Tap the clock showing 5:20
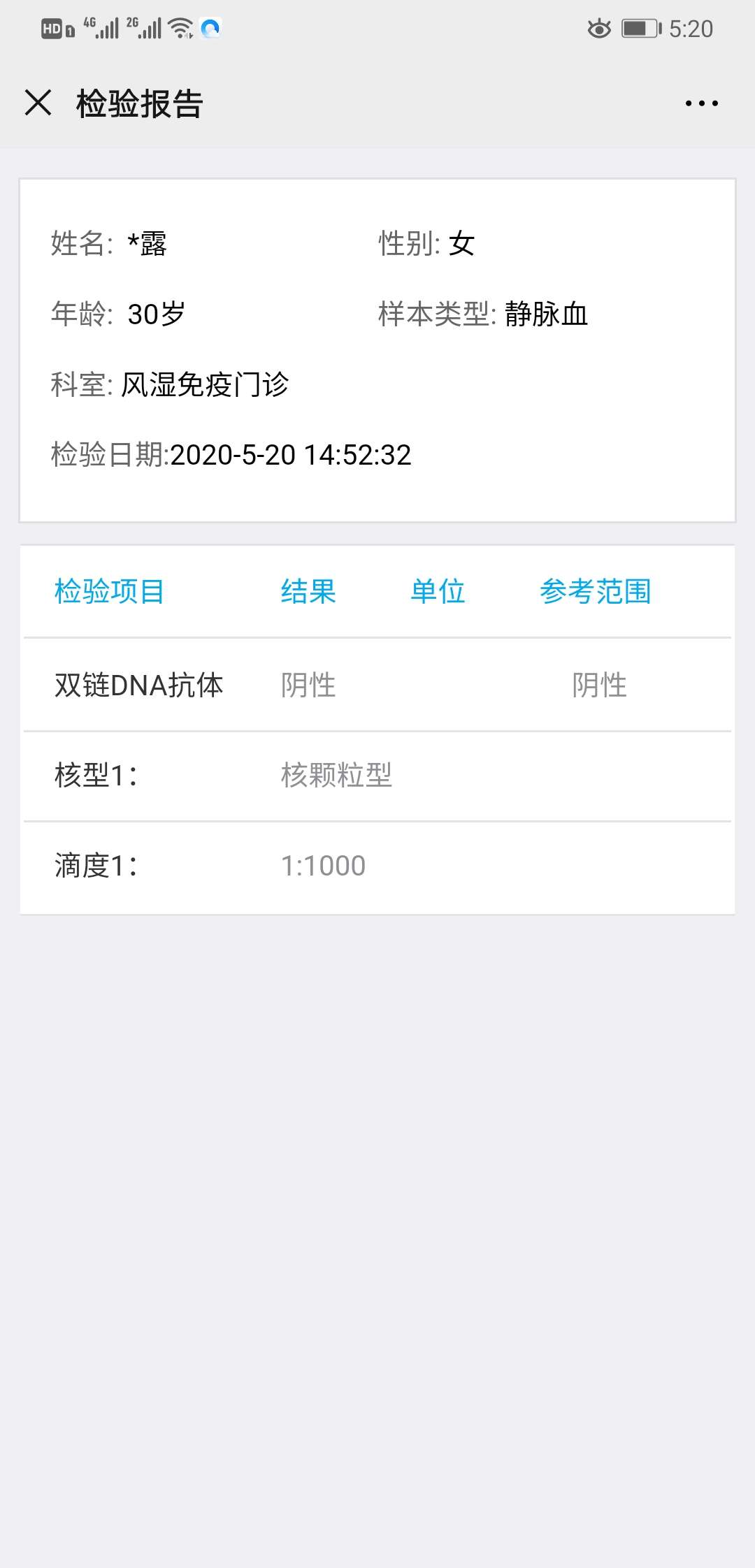The image size is (755, 1568). point(691,28)
